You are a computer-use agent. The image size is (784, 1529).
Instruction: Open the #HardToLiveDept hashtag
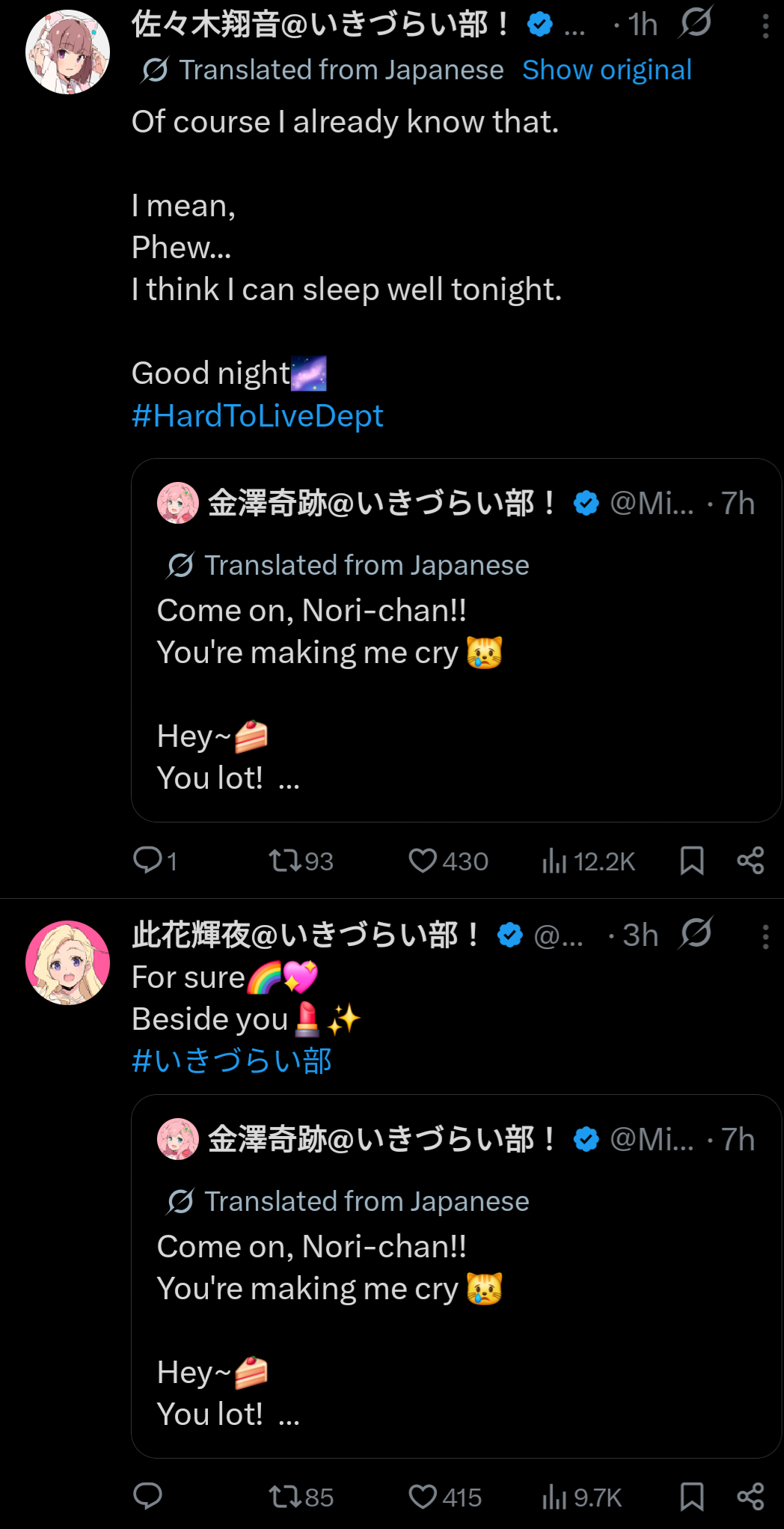point(257,415)
